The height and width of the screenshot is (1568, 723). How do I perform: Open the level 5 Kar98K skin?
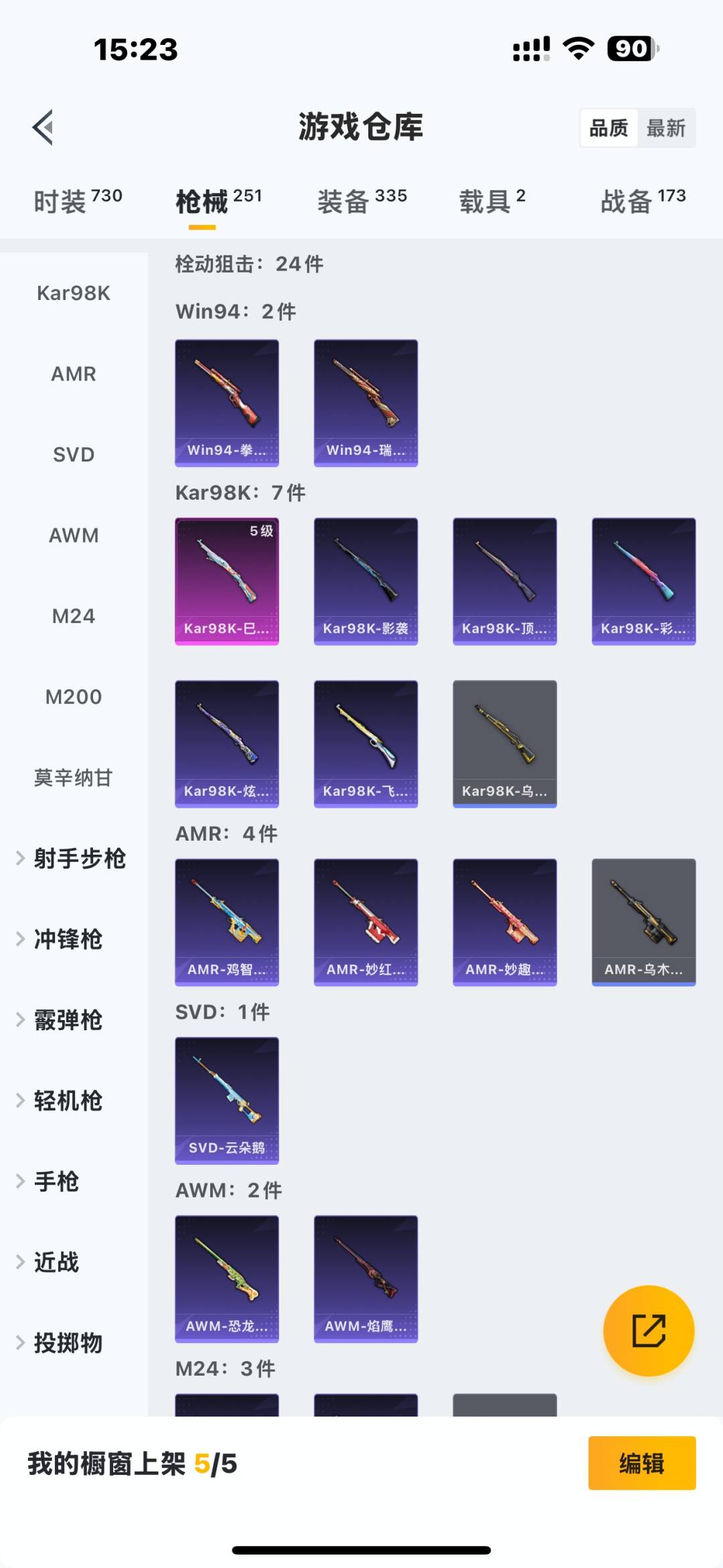click(227, 581)
